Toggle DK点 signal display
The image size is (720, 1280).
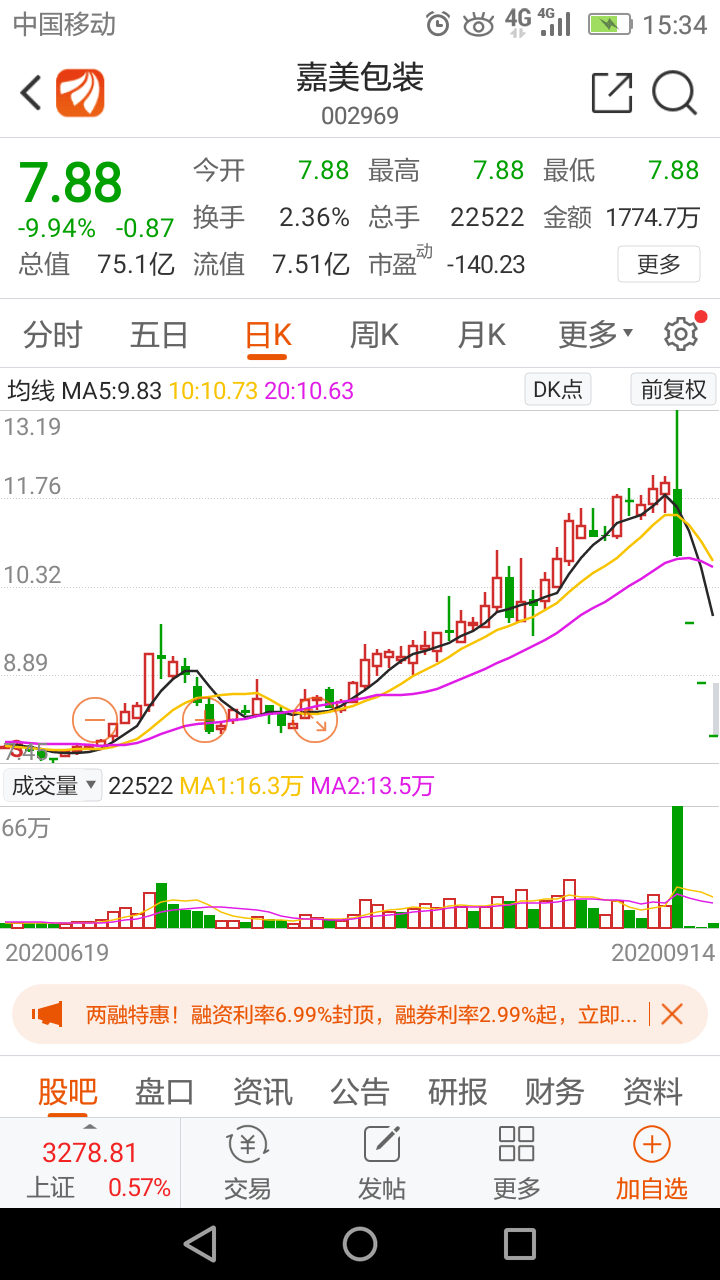coord(557,390)
